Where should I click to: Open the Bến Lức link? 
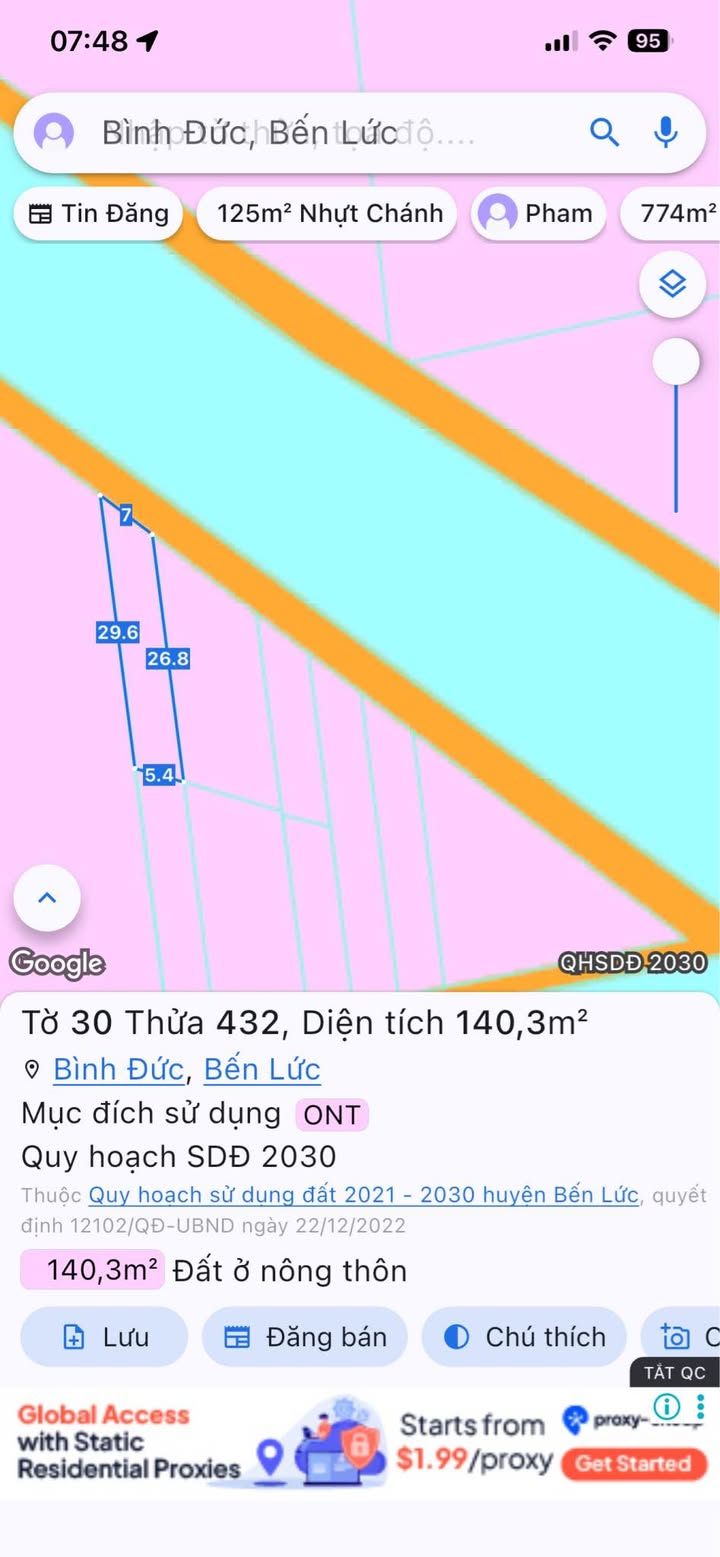click(262, 1070)
